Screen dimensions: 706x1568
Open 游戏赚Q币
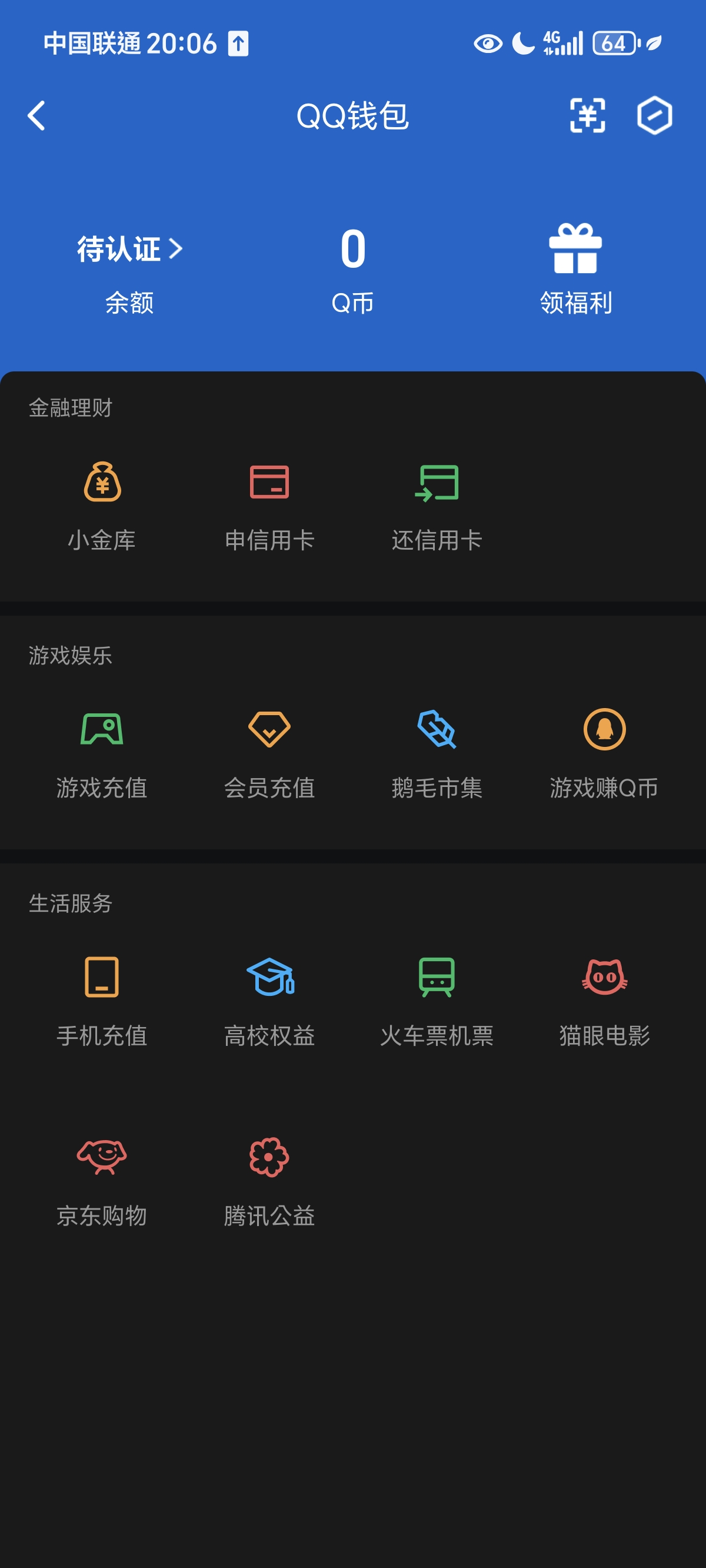pyautogui.click(x=604, y=753)
